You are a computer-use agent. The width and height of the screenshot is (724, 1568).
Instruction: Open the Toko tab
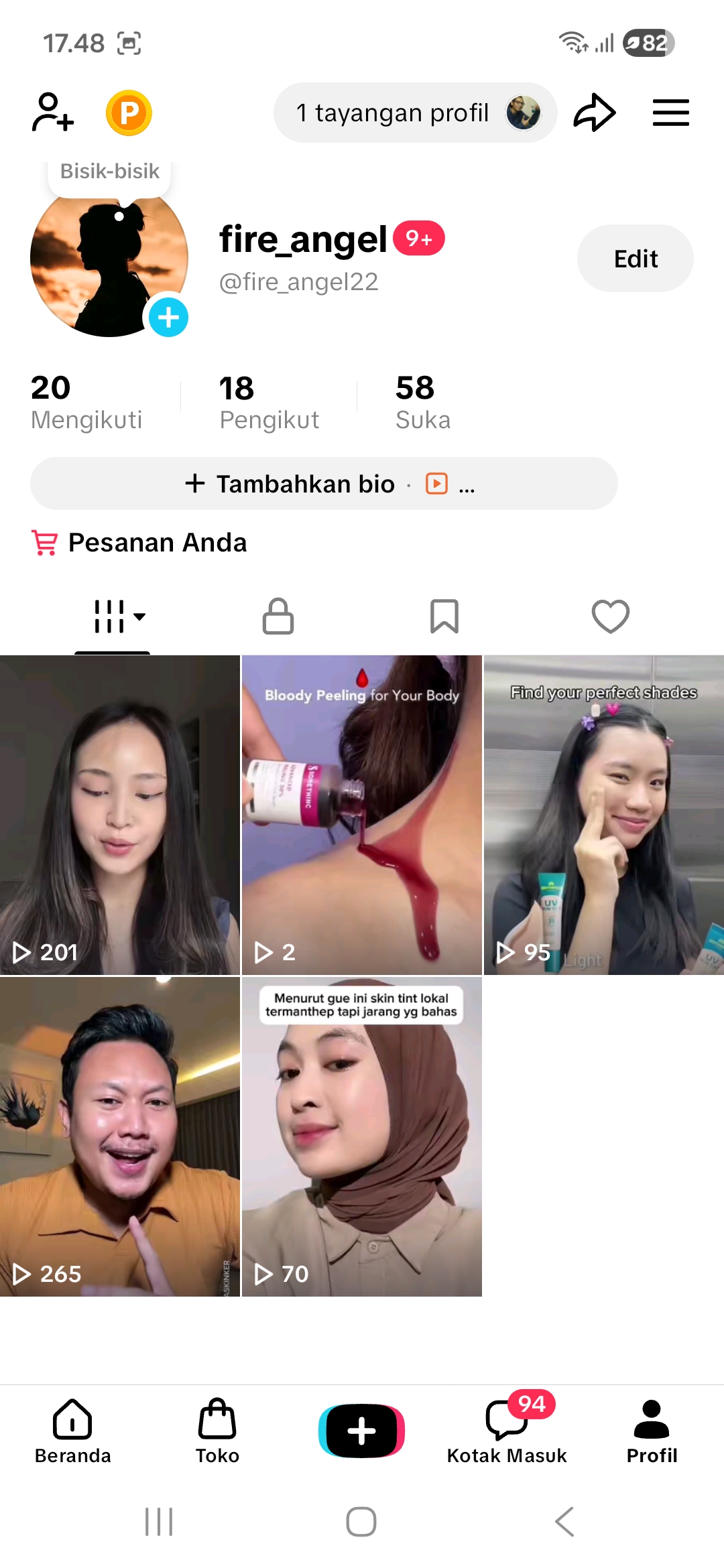tap(217, 1431)
